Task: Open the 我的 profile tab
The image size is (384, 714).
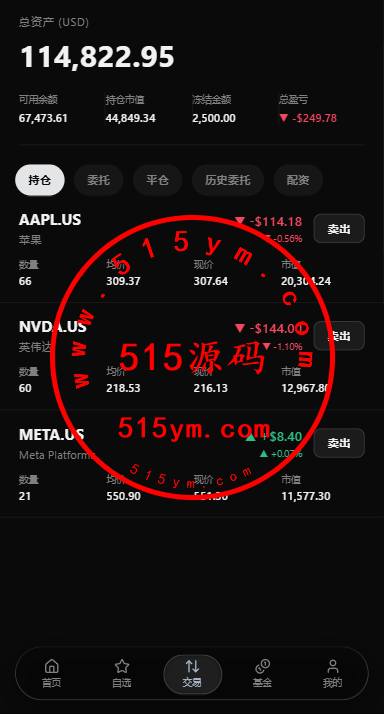Action: pyautogui.click(x=333, y=673)
